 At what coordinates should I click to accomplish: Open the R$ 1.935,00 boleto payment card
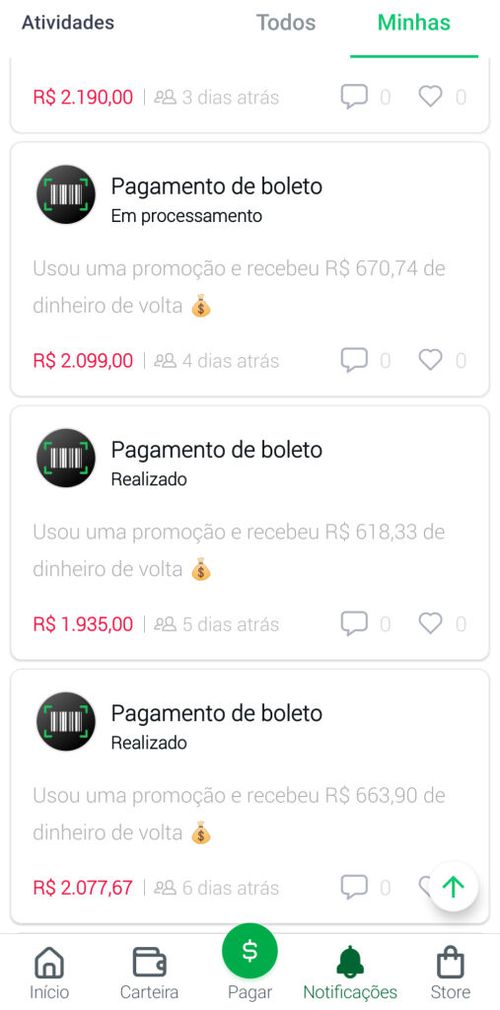[x=250, y=533]
